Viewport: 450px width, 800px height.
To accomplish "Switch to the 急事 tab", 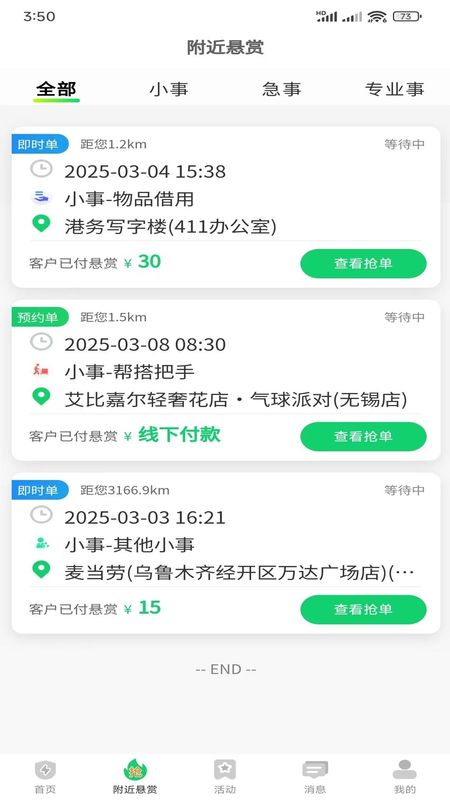I will (282, 89).
